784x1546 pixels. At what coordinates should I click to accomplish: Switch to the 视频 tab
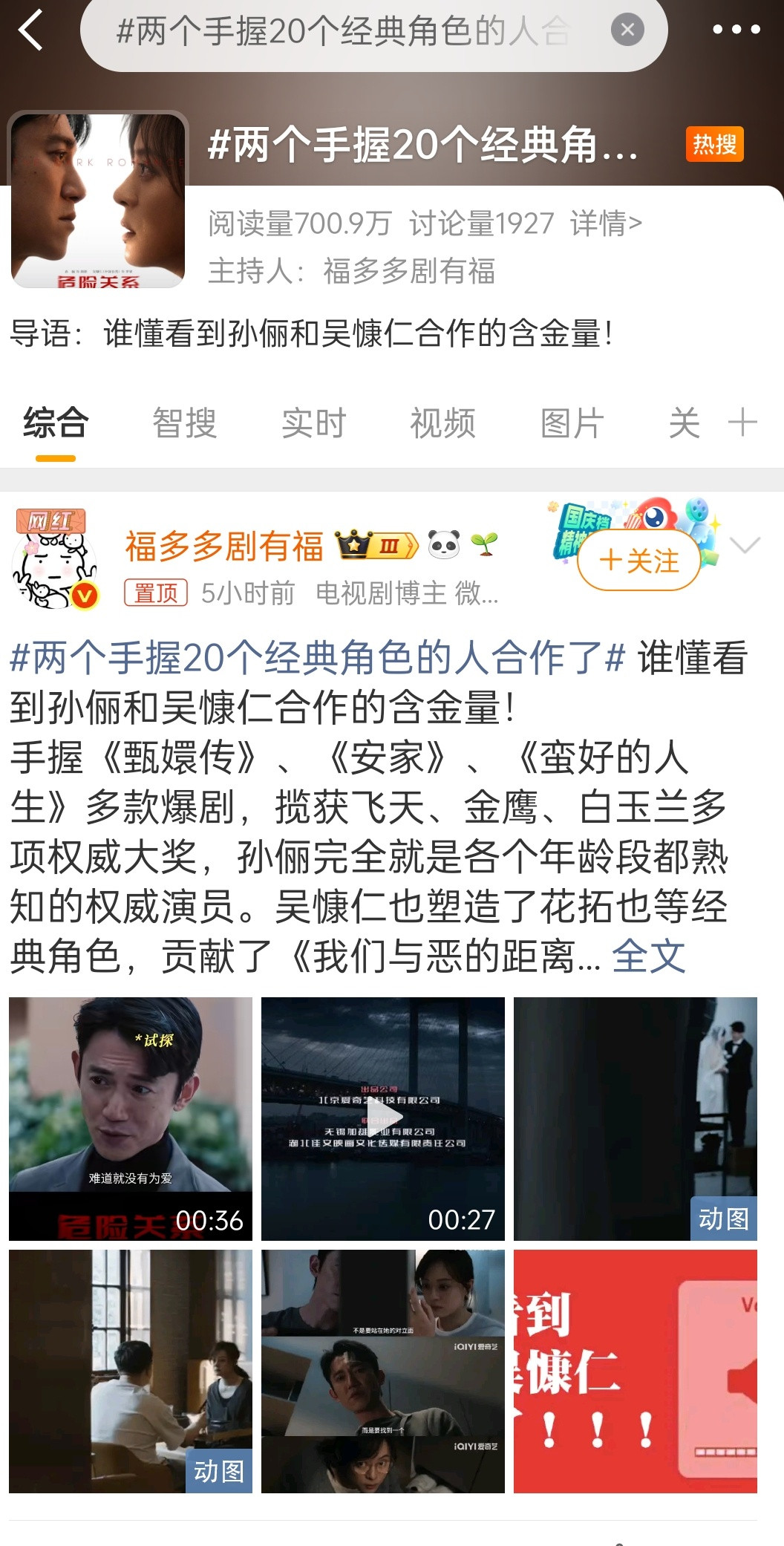pos(440,422)
